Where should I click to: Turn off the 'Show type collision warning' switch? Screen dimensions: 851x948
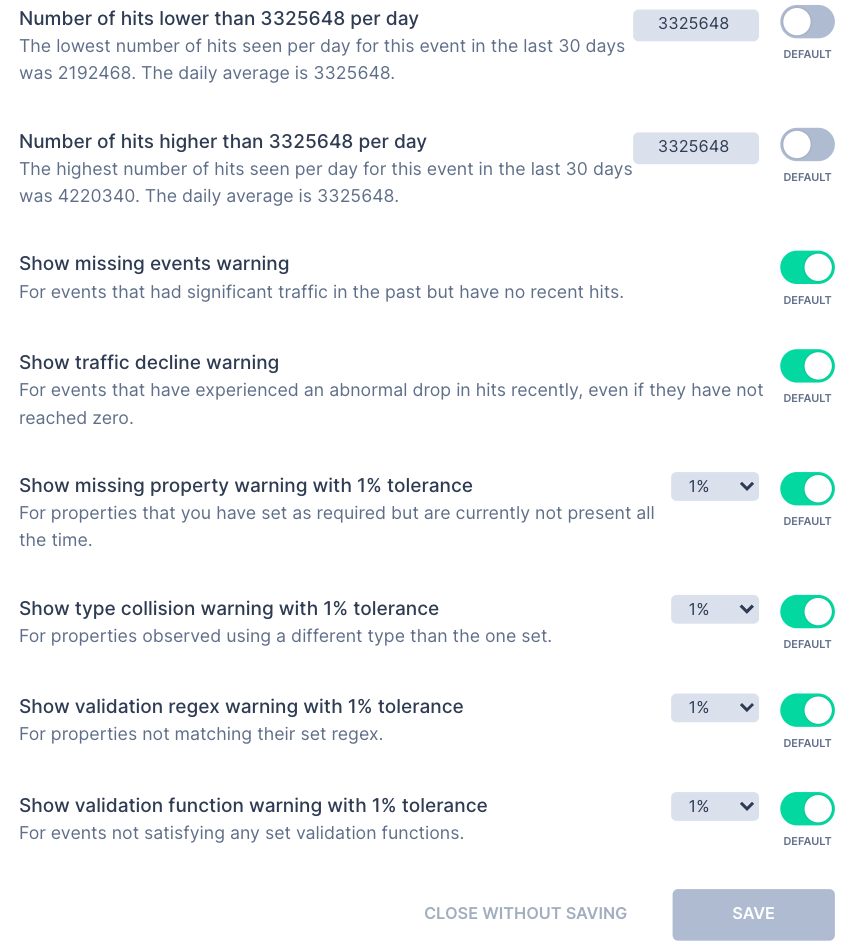pos(807,611)
